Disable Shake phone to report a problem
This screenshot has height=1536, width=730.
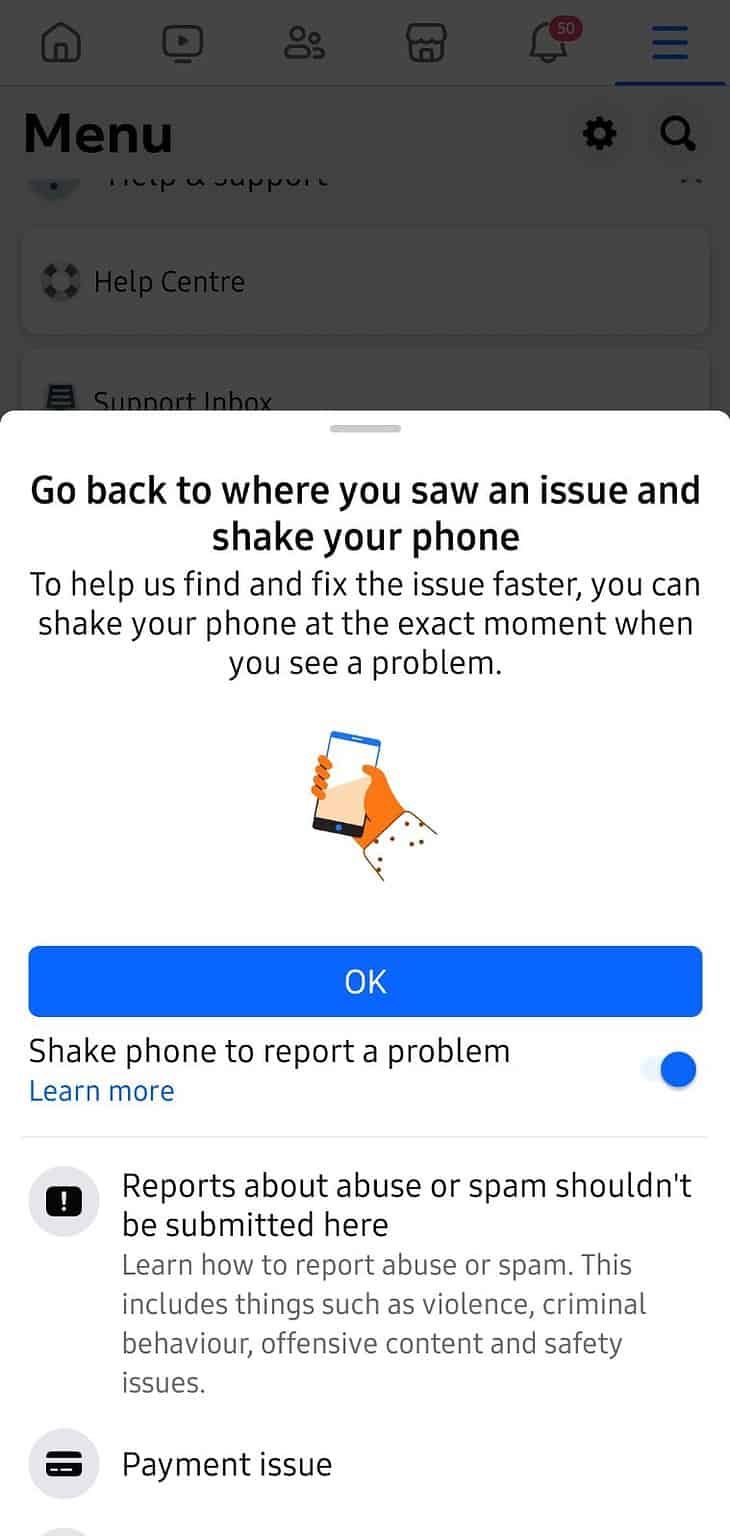[672, 1070]
